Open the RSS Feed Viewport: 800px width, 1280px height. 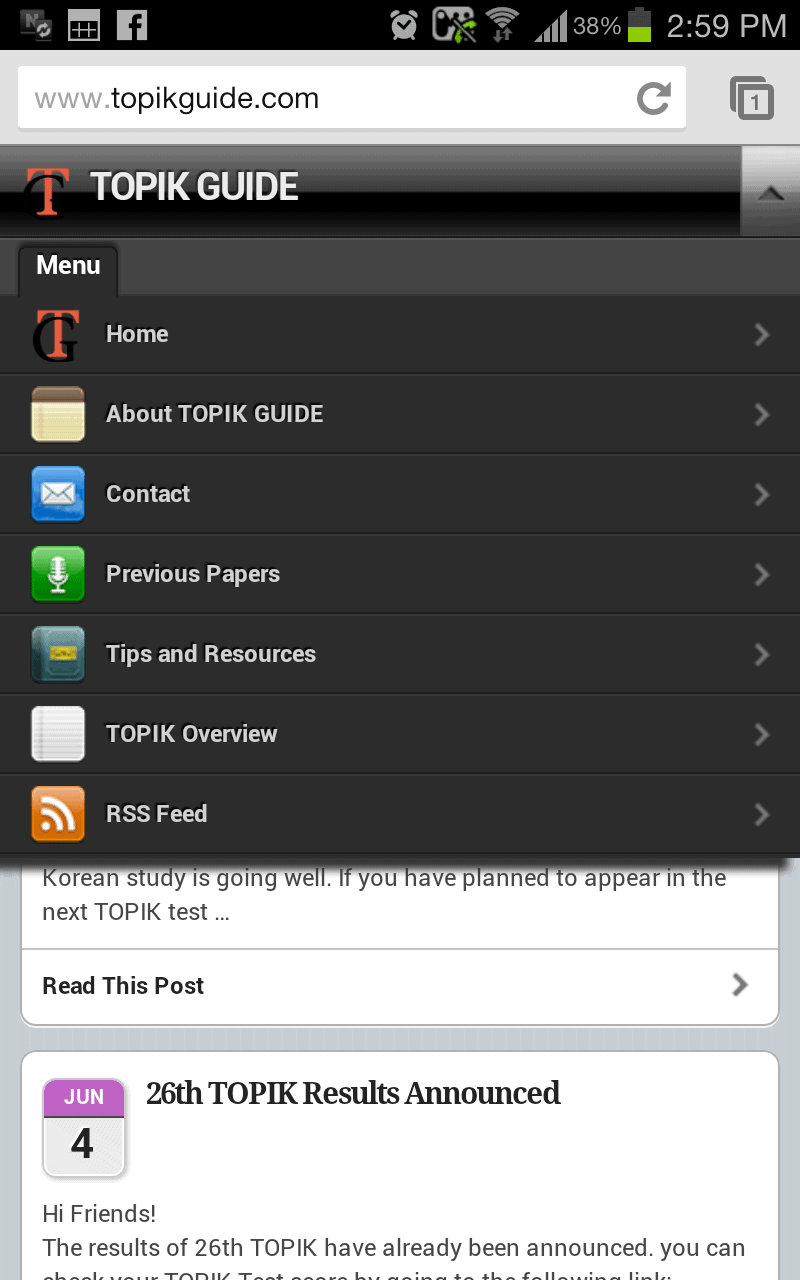(x=400, y=814)
